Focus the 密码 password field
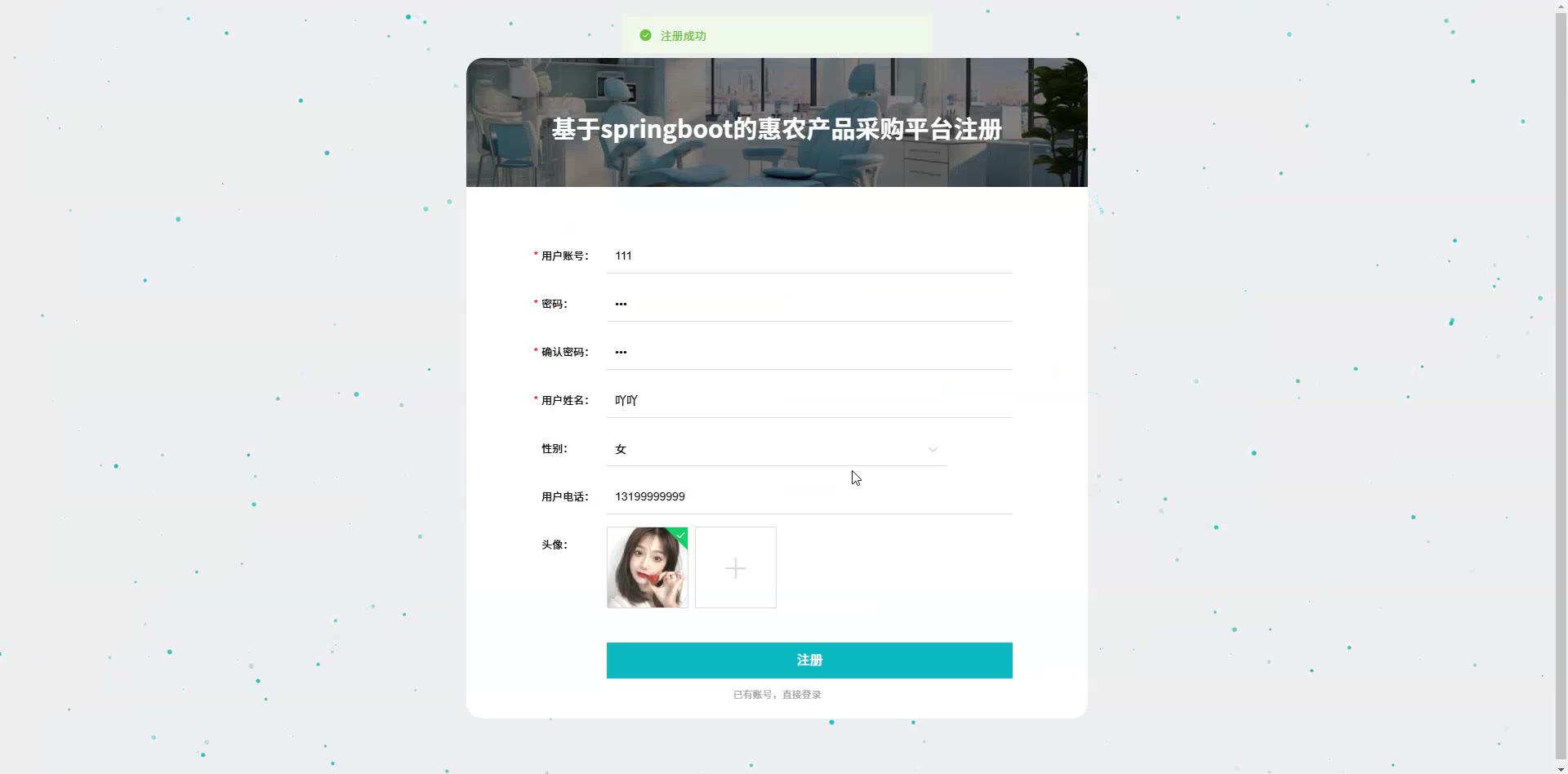The width and height of the screenshot is (1568, 774). [x=808, y=304]
